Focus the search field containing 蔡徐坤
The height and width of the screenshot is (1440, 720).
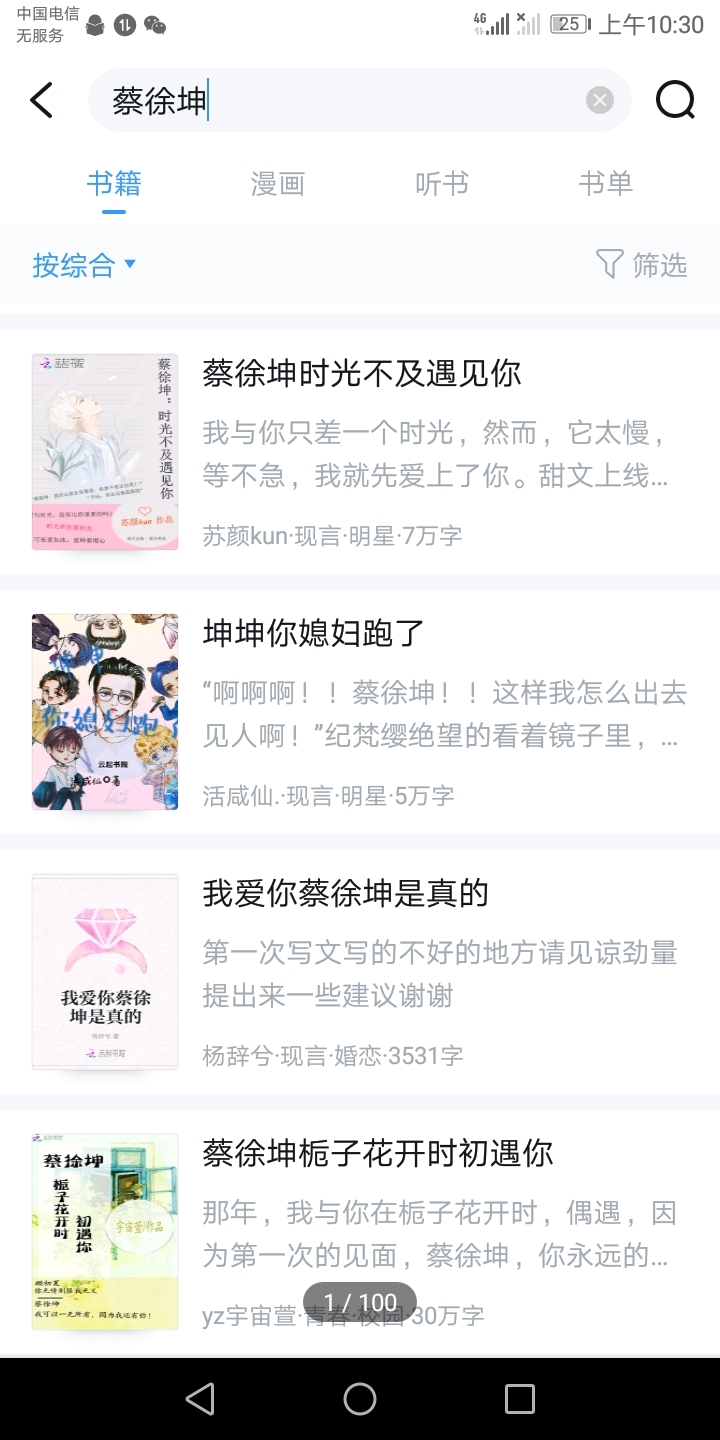click(340, 101)
